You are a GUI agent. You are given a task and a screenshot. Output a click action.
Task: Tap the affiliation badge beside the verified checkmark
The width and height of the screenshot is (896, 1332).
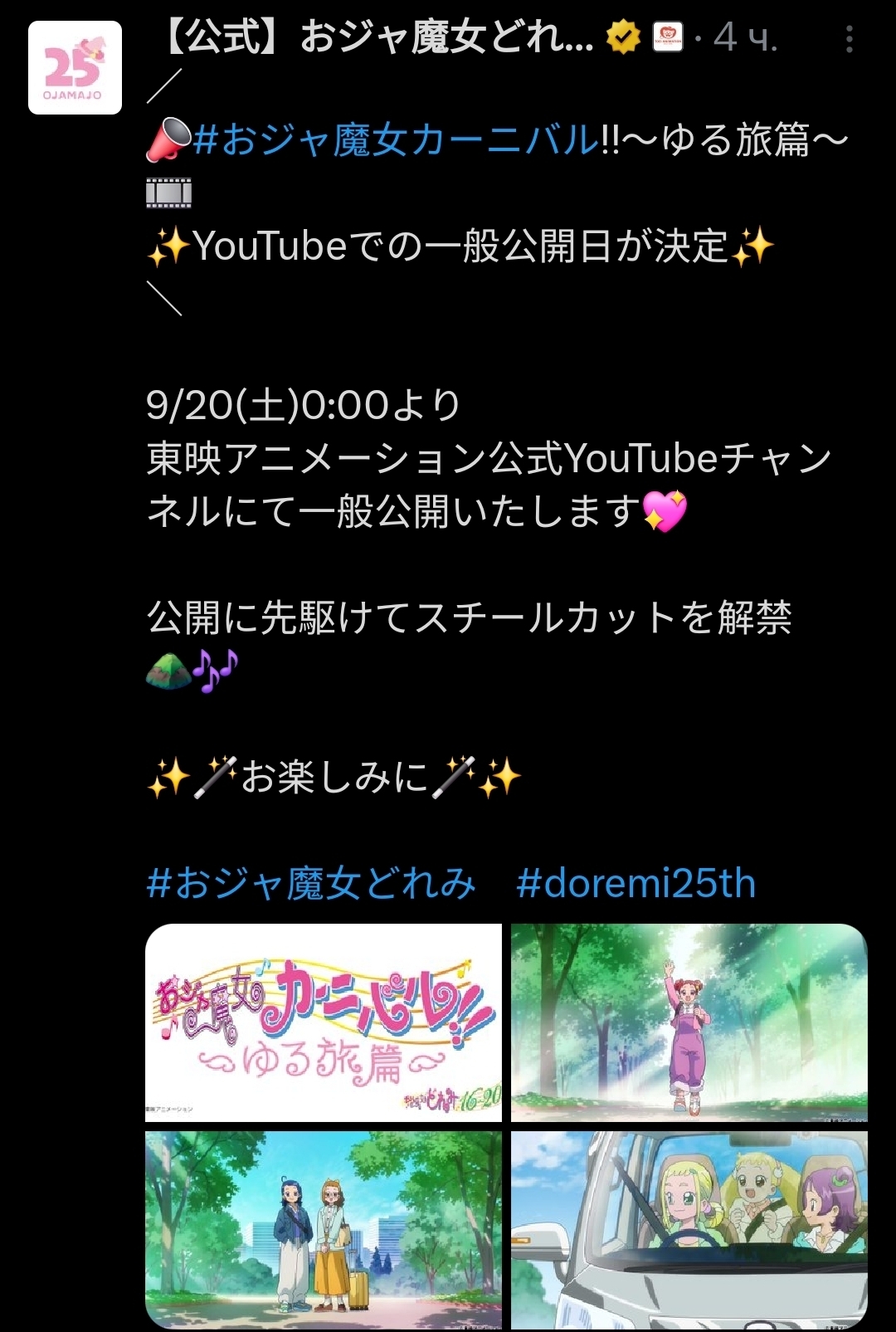[x=668, y=37]
